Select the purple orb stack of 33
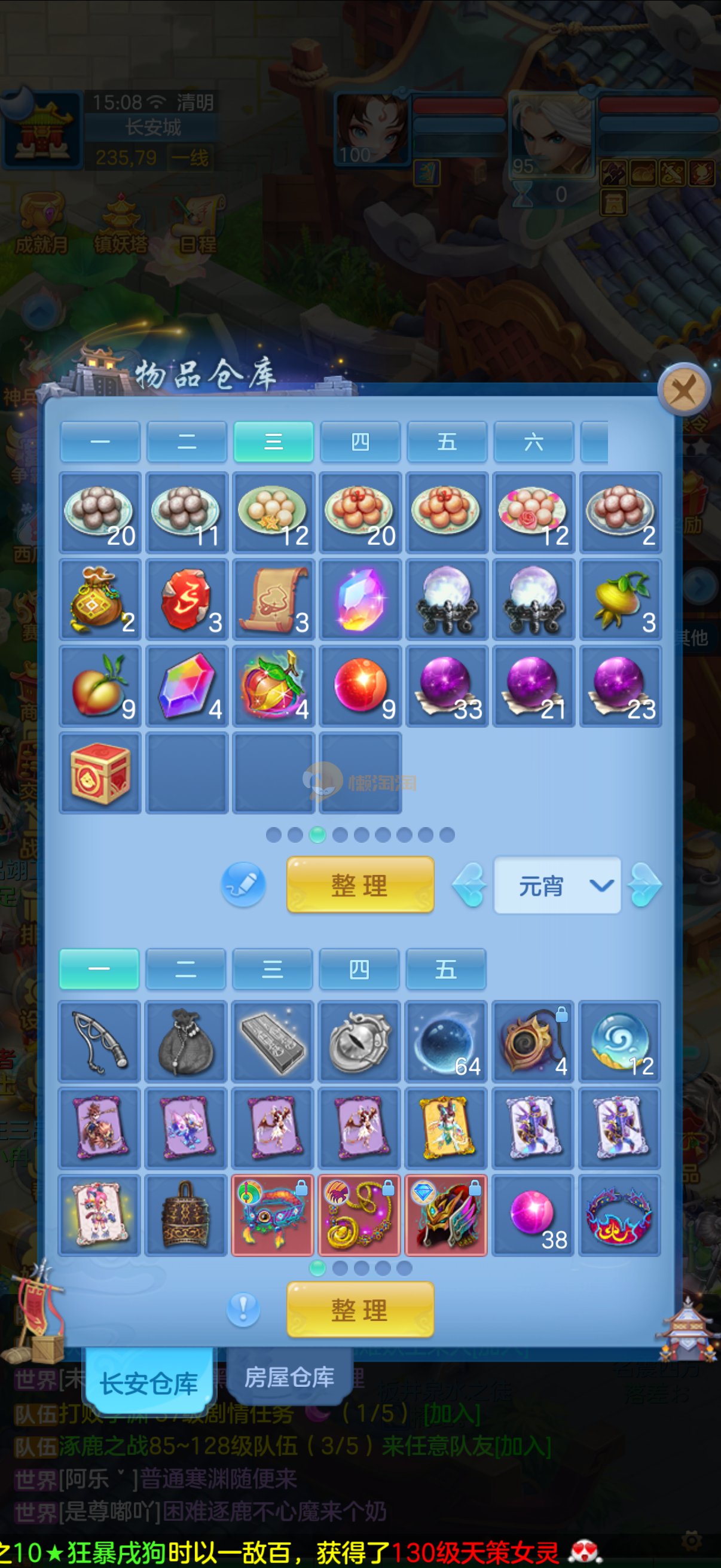The image size is (721, 1568). pyautogui.click(x=447, y=686)
